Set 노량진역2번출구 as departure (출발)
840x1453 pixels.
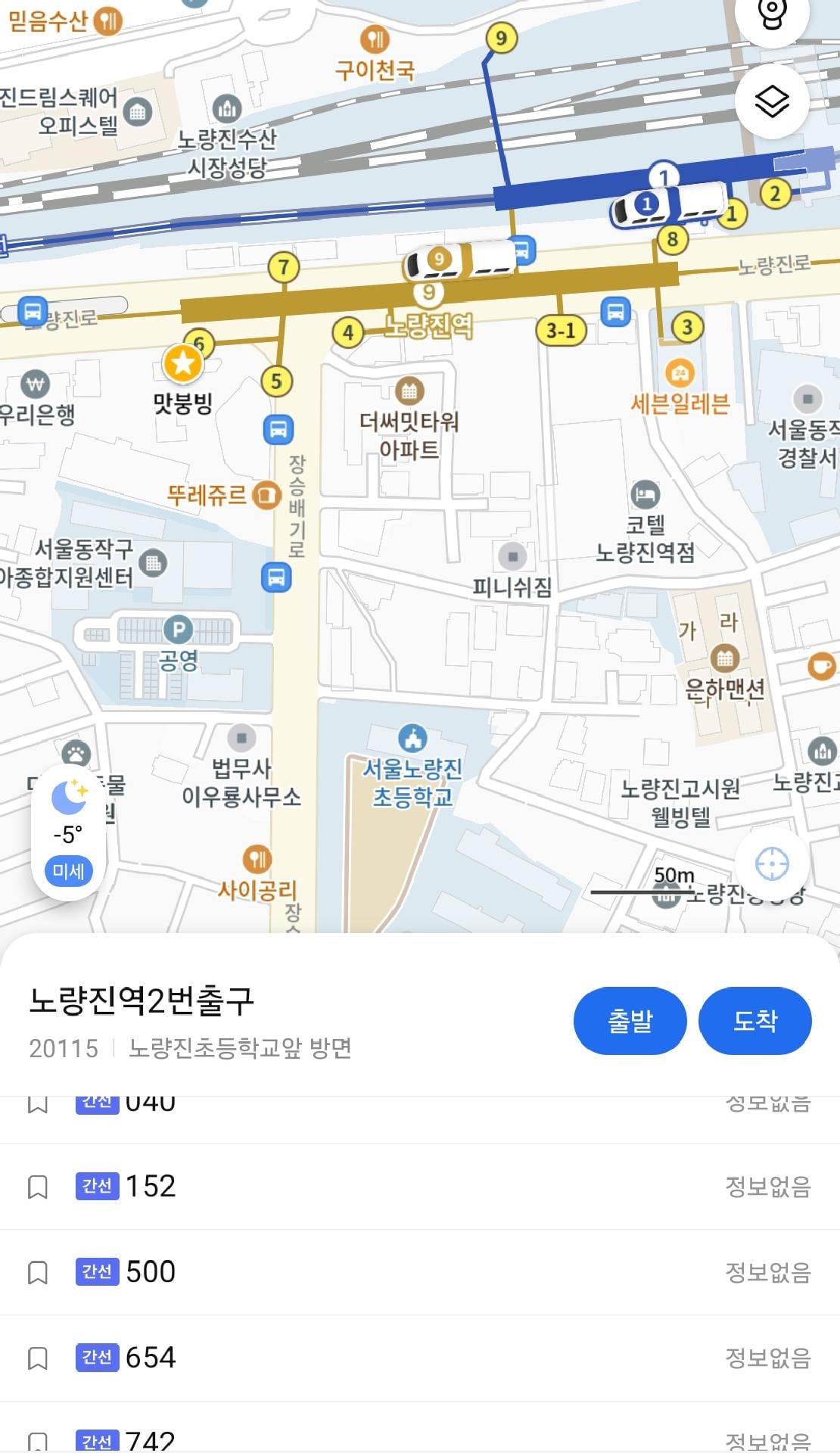click(630, 1021)
